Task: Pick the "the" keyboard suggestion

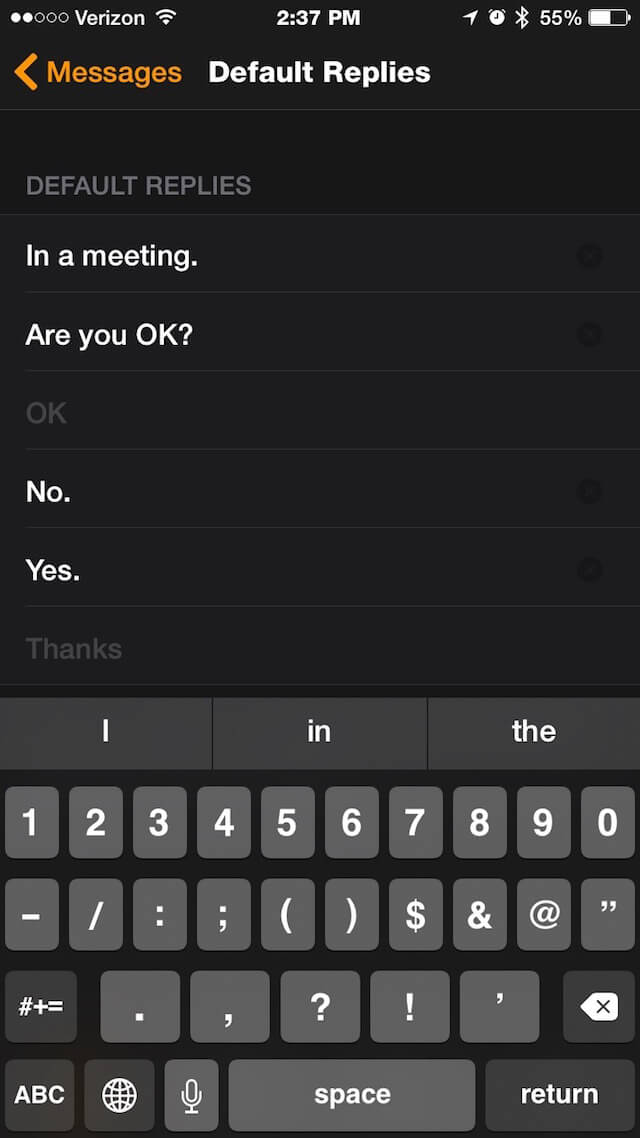Action: point(534,732)
